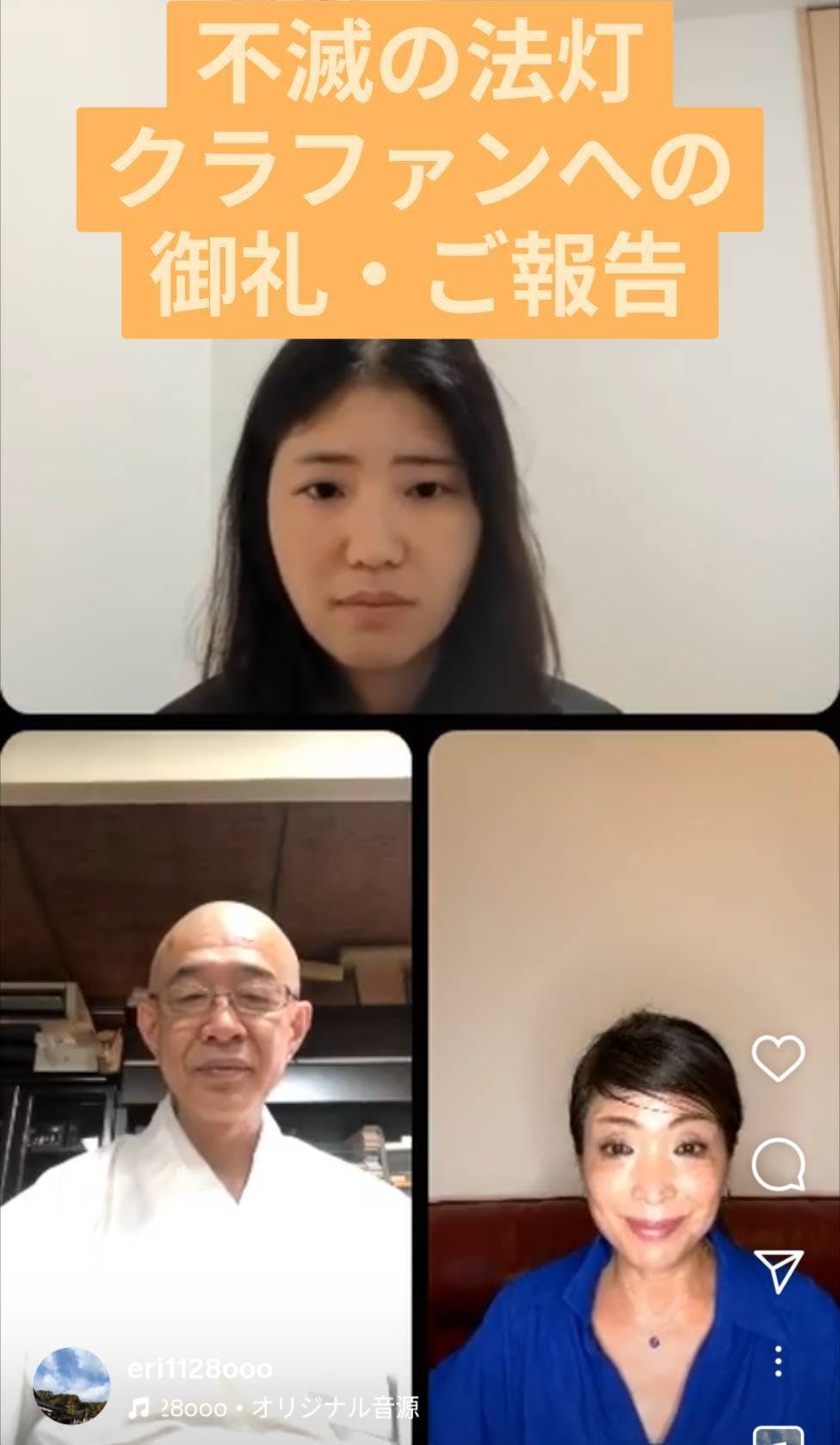Like this reel with the heart icon
Screen dimensions: 840x1445
coord(778,1057)
